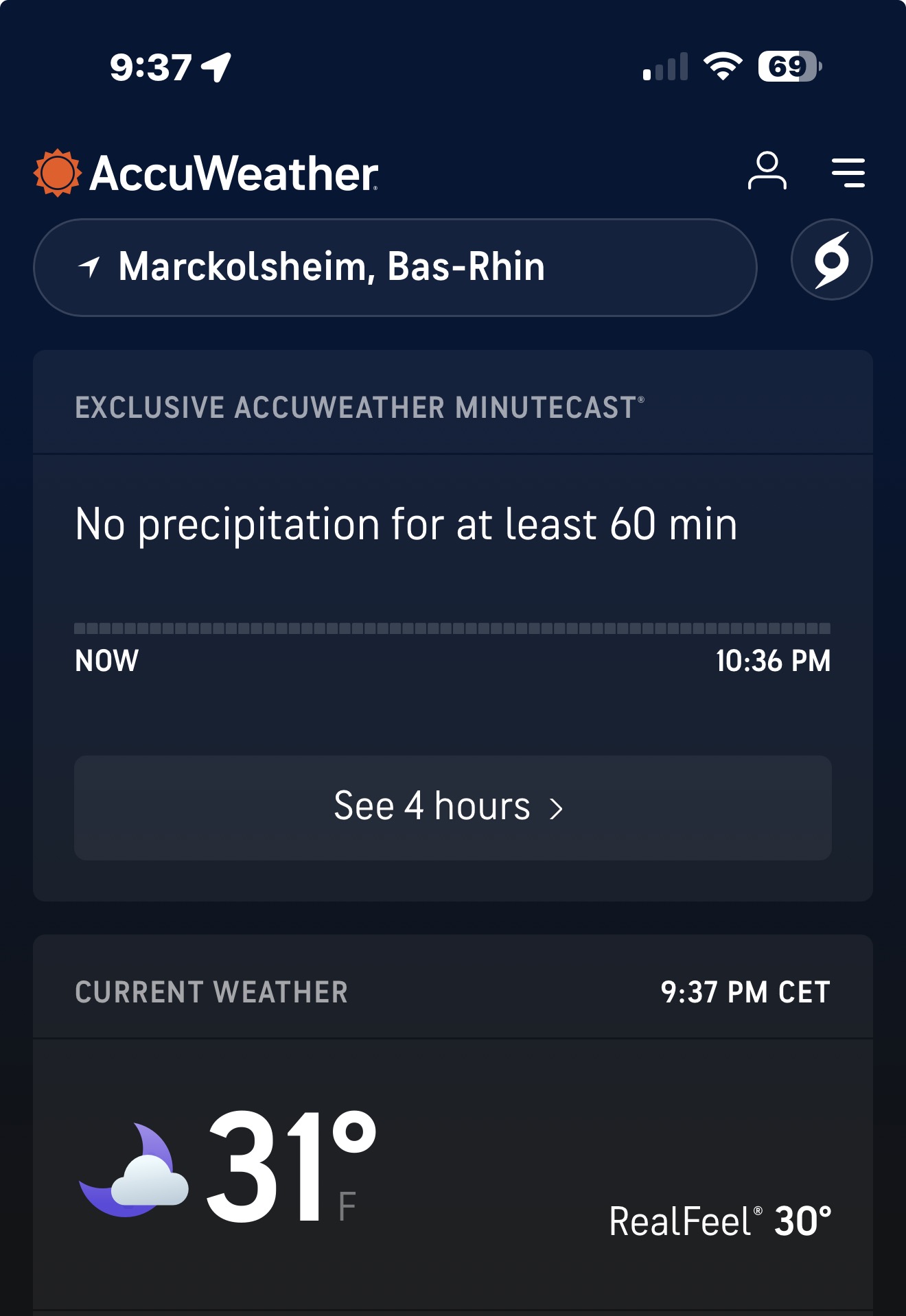The image size is (906, 1316).
Task: Tap the AccuWeather logo to go home
Action: pos(206,173)
